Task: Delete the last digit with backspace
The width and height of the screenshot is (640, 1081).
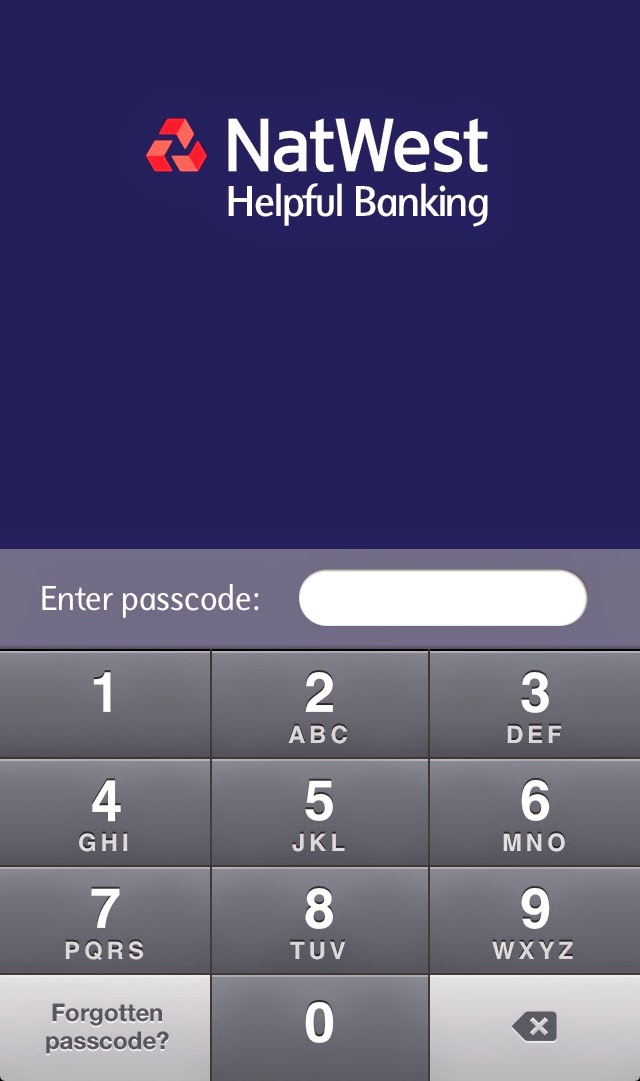Action: 535,1027
